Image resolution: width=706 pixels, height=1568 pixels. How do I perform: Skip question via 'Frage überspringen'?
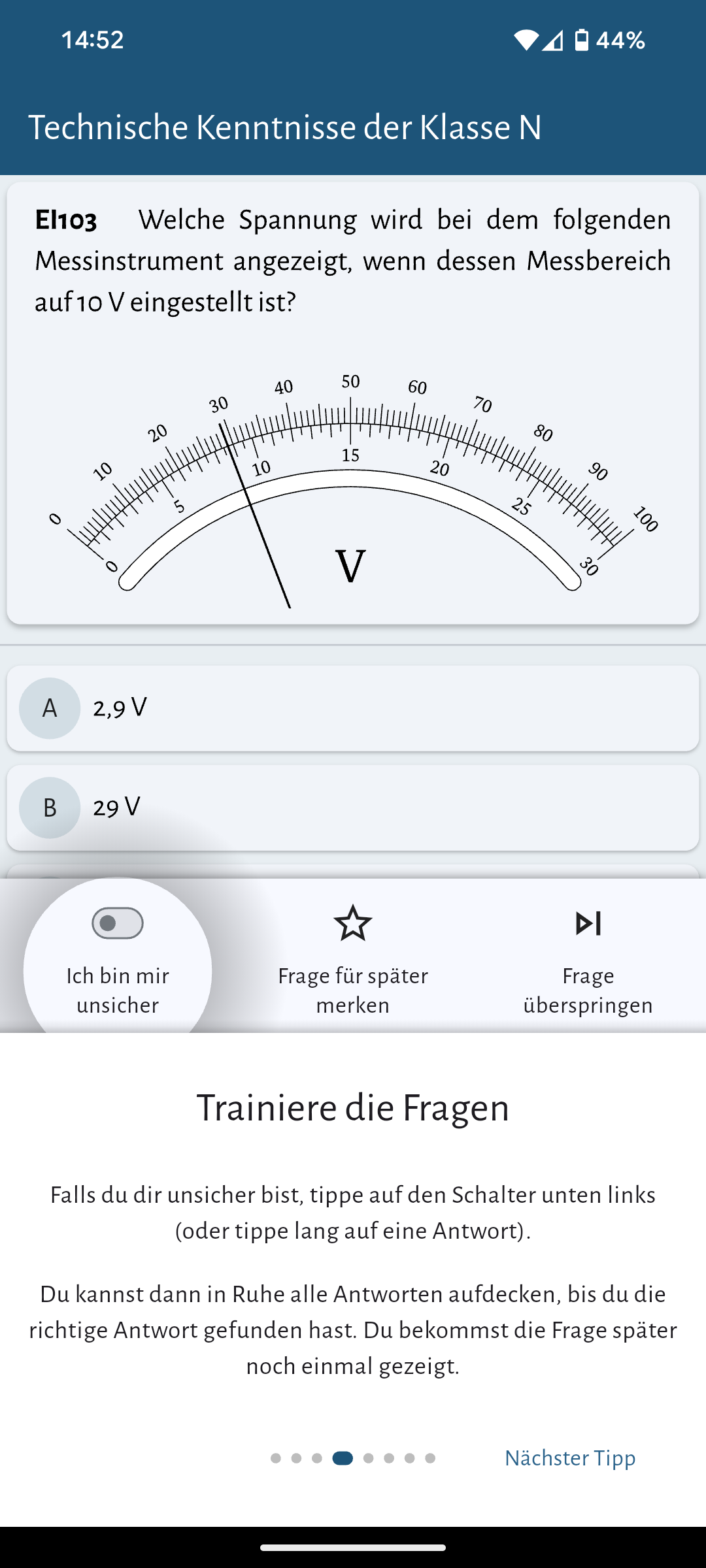pos(588,924)
